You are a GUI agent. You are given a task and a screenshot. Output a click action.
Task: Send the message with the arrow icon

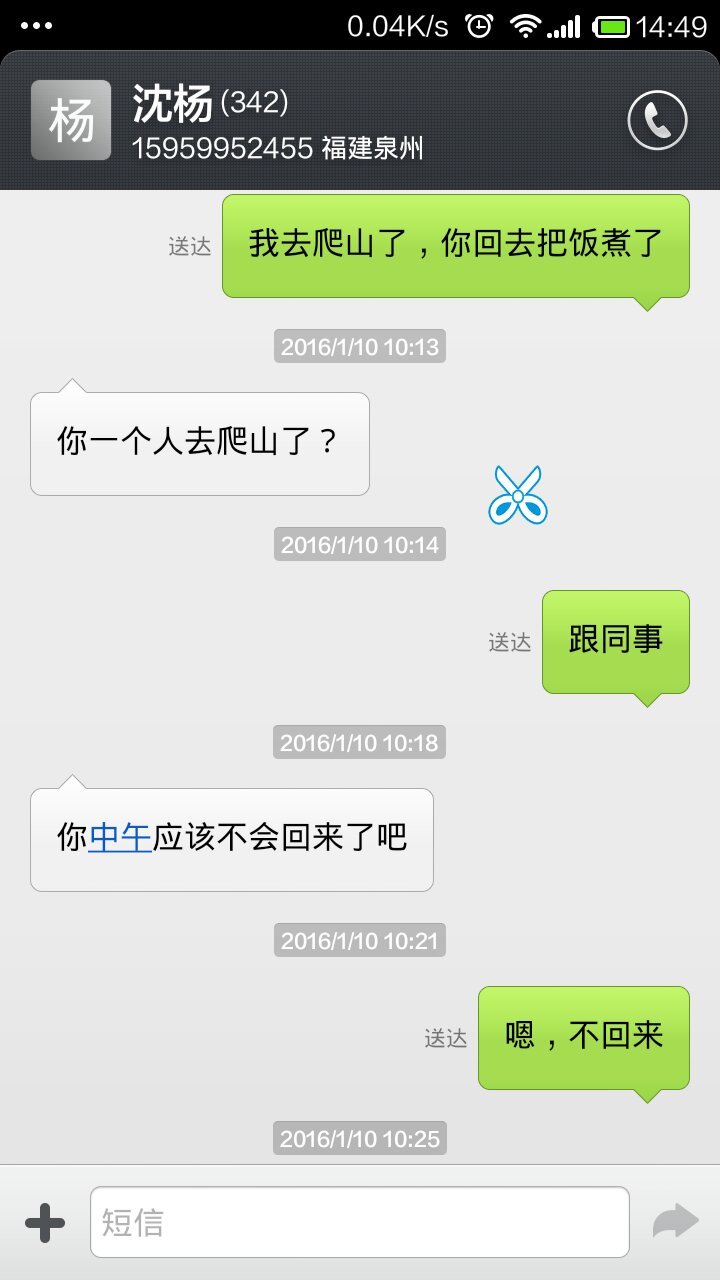(x=674, y=1222)
